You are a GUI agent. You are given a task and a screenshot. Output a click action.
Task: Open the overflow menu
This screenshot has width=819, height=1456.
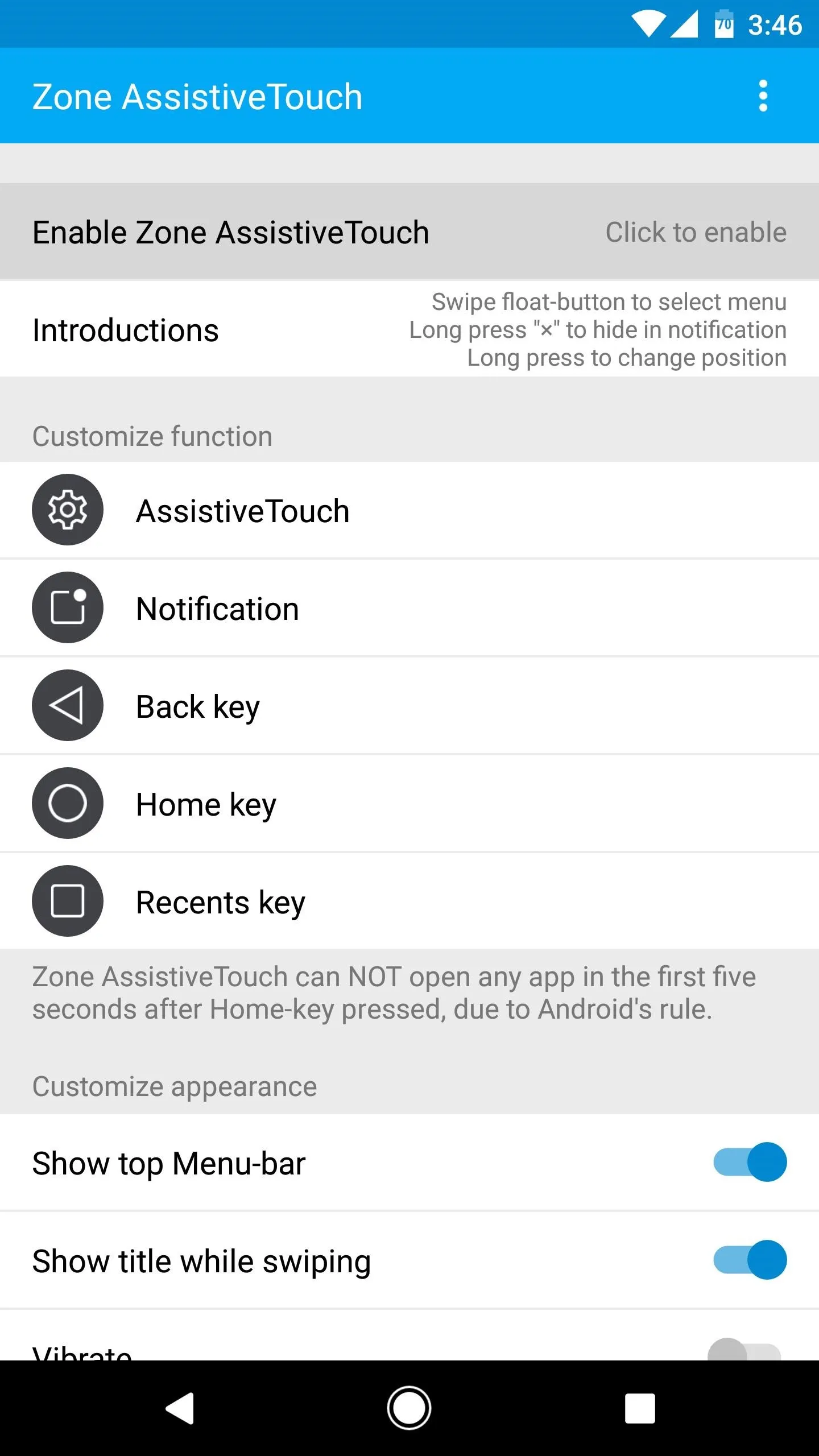pyautogui.click(x=763, y=96)
